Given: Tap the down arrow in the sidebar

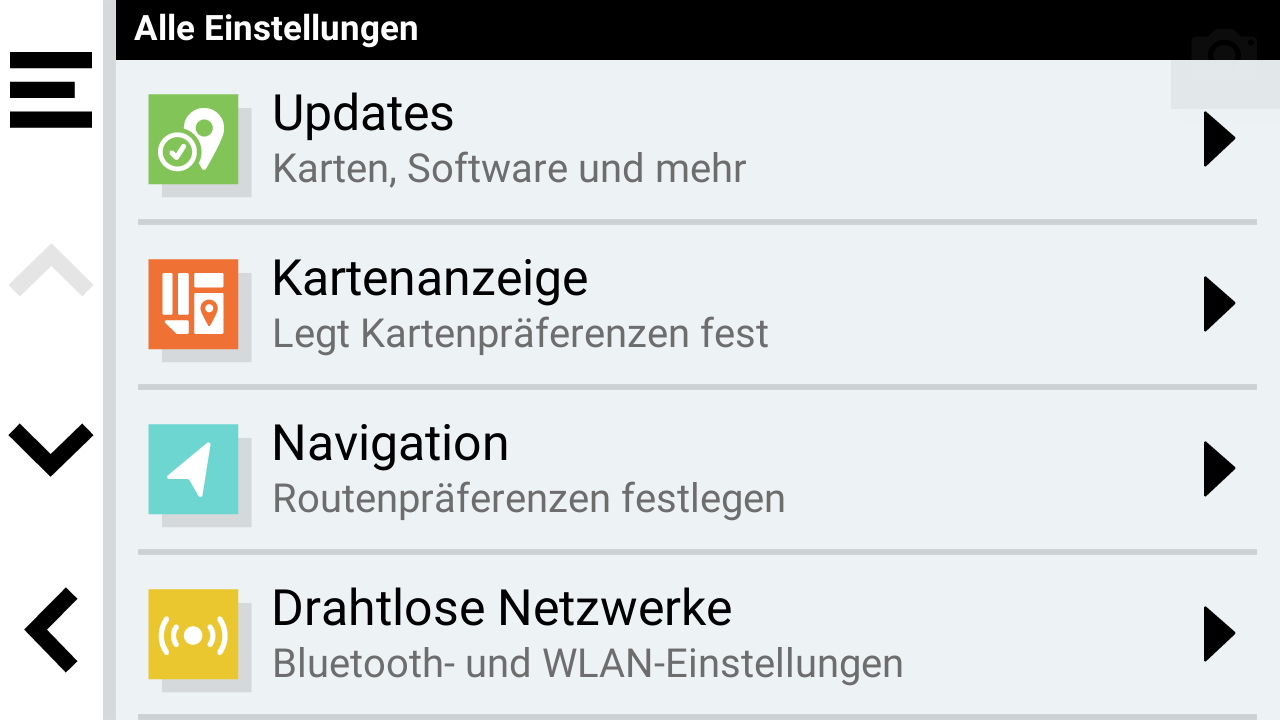Looking at the screenshot, I should [51, 448].
